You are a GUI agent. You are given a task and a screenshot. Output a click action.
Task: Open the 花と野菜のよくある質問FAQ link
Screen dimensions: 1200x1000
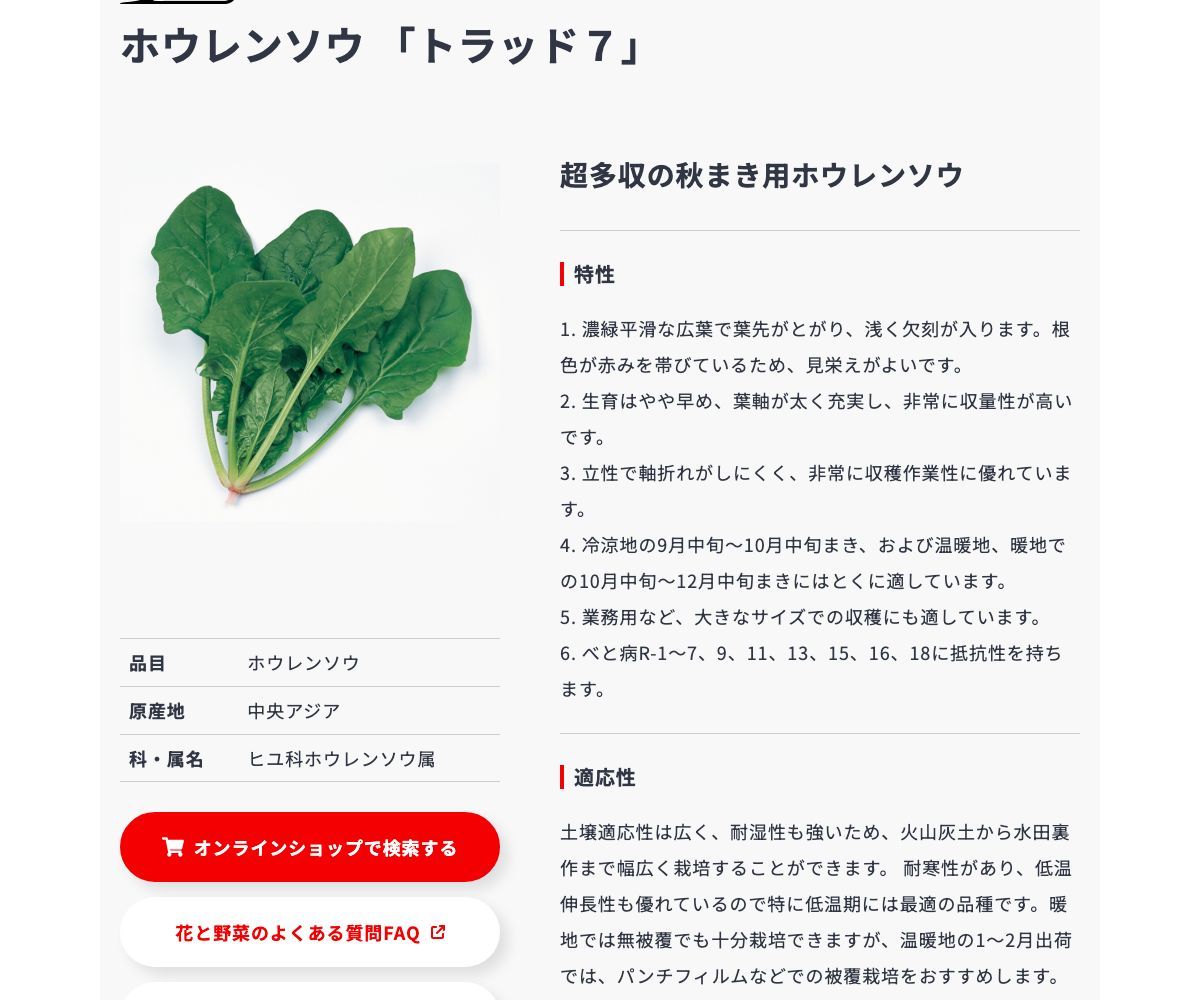[310, 933]
